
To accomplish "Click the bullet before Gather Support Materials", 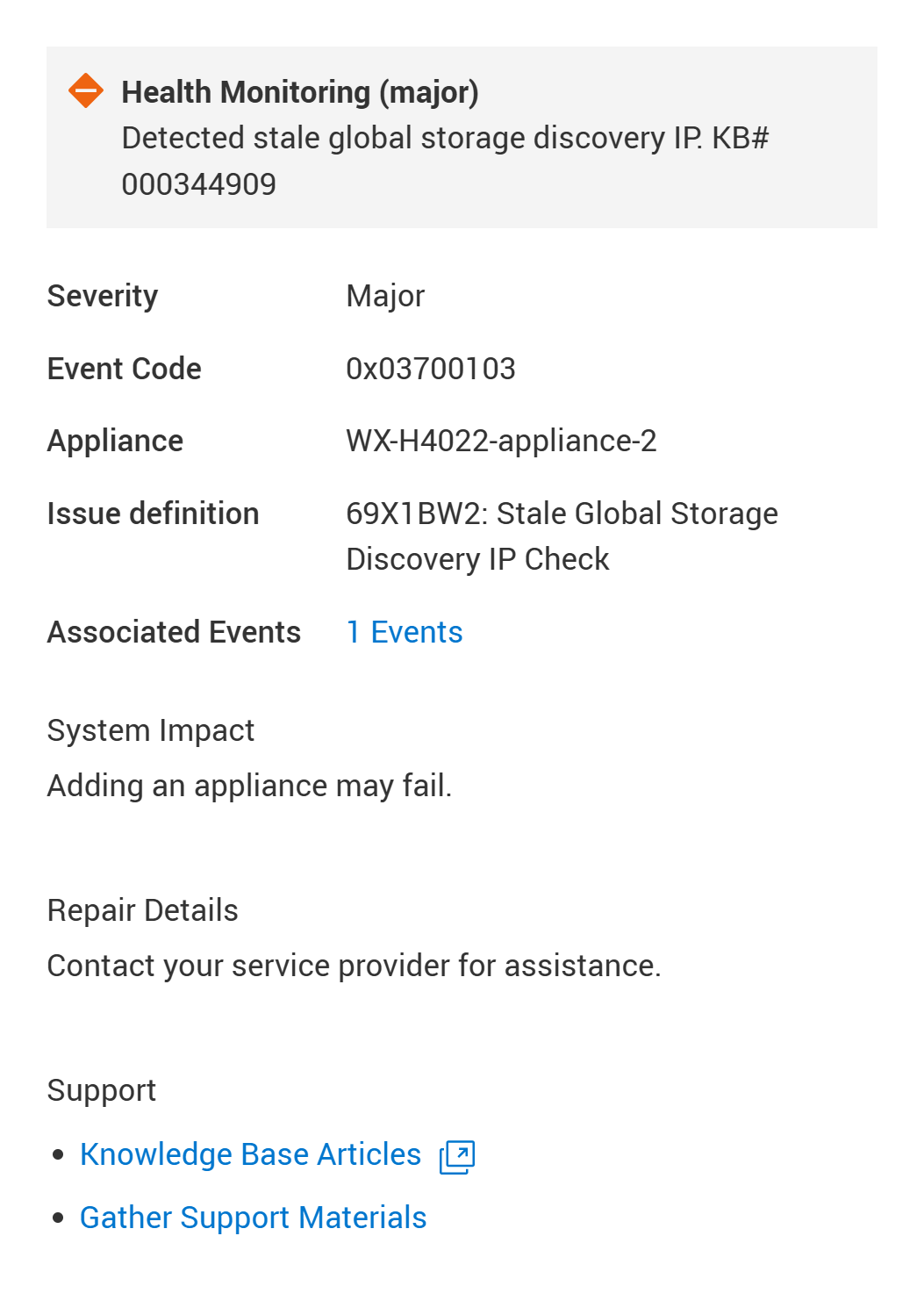I will coord(58,1218).
